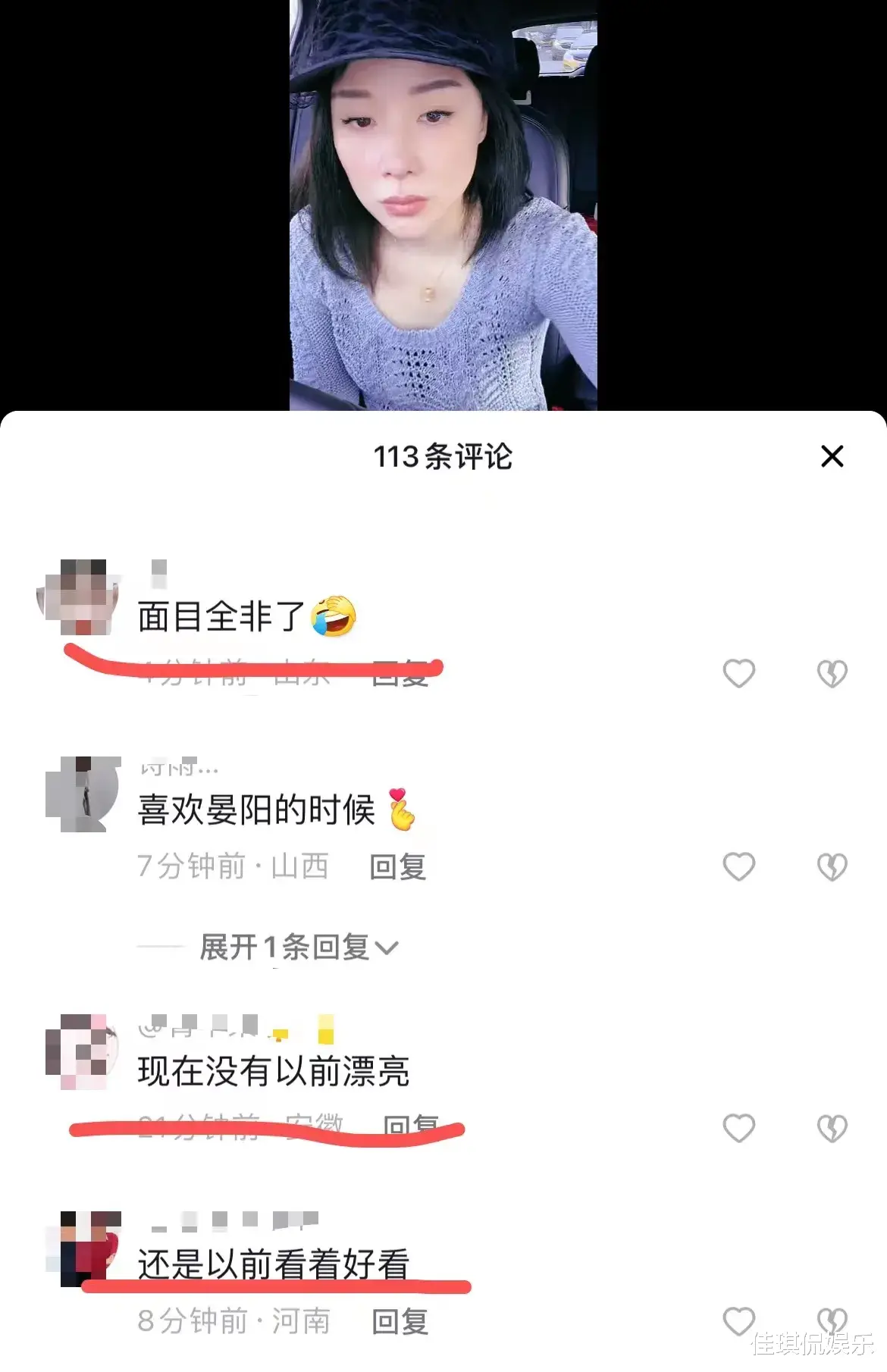887x1372 pixels.
Task: Close the comments panel with the X
Action: coord(832,456)
